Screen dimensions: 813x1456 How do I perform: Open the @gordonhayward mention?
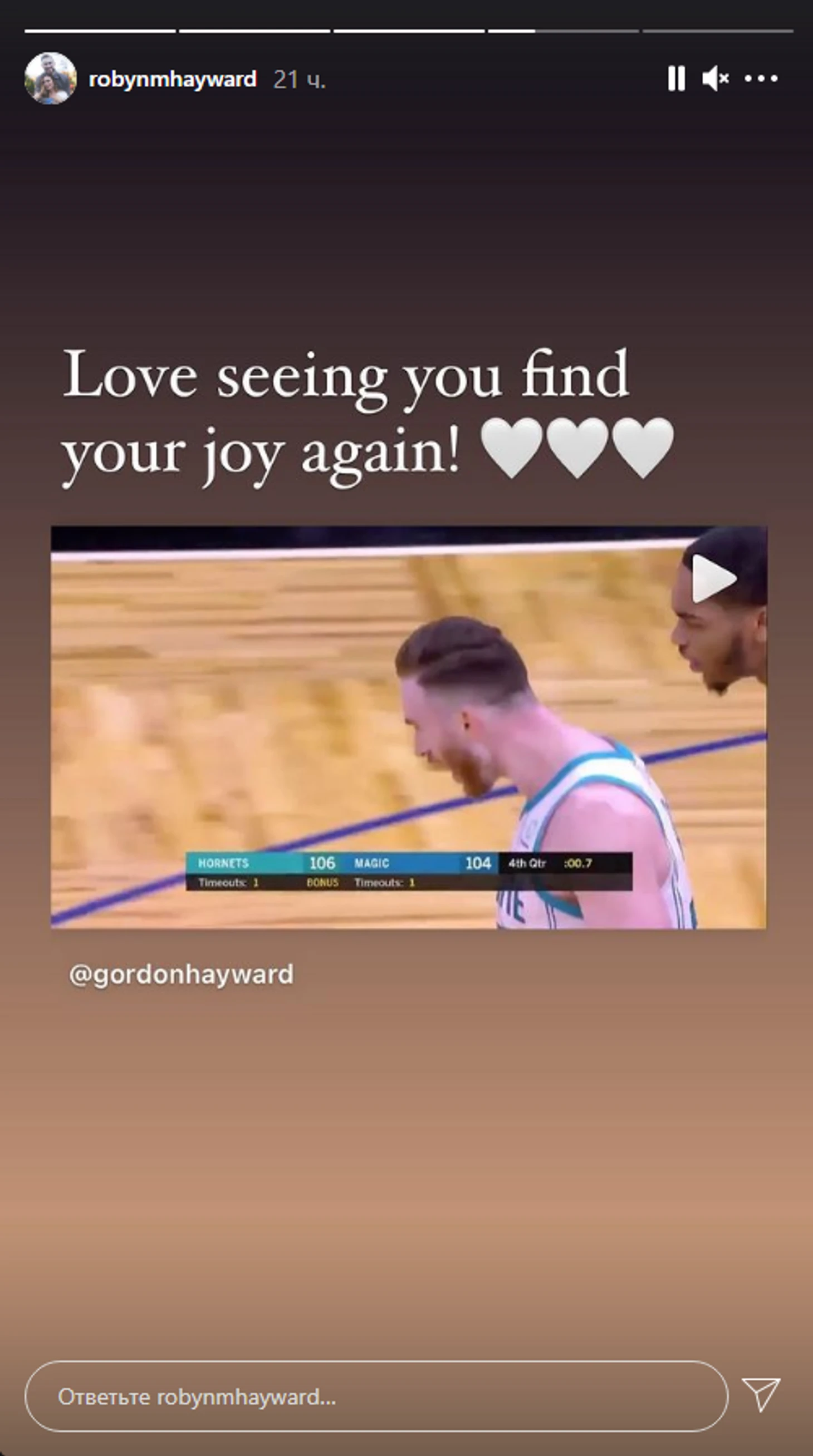click(181, 975)
